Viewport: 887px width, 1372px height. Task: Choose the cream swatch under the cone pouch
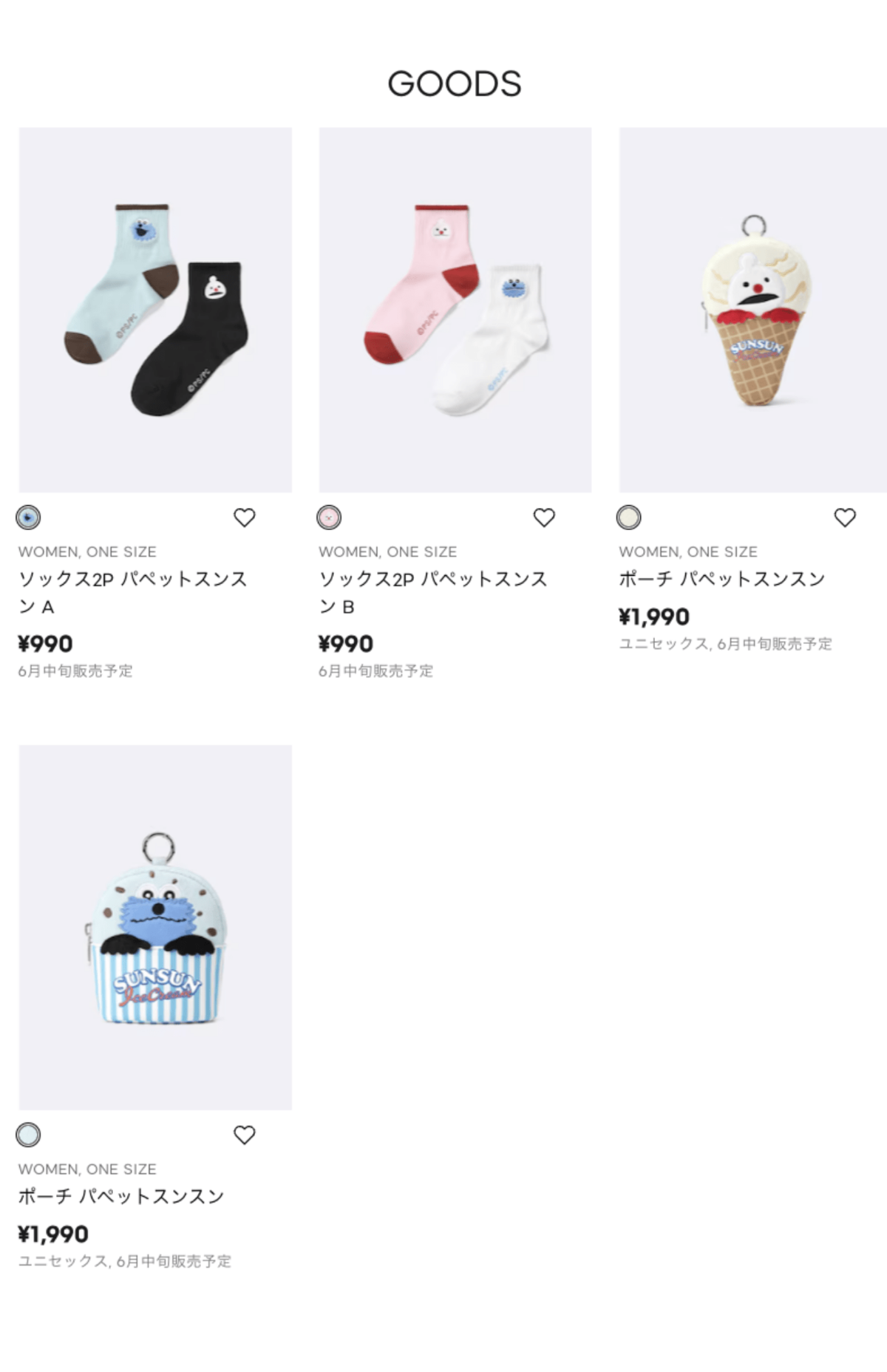[629, 517]
